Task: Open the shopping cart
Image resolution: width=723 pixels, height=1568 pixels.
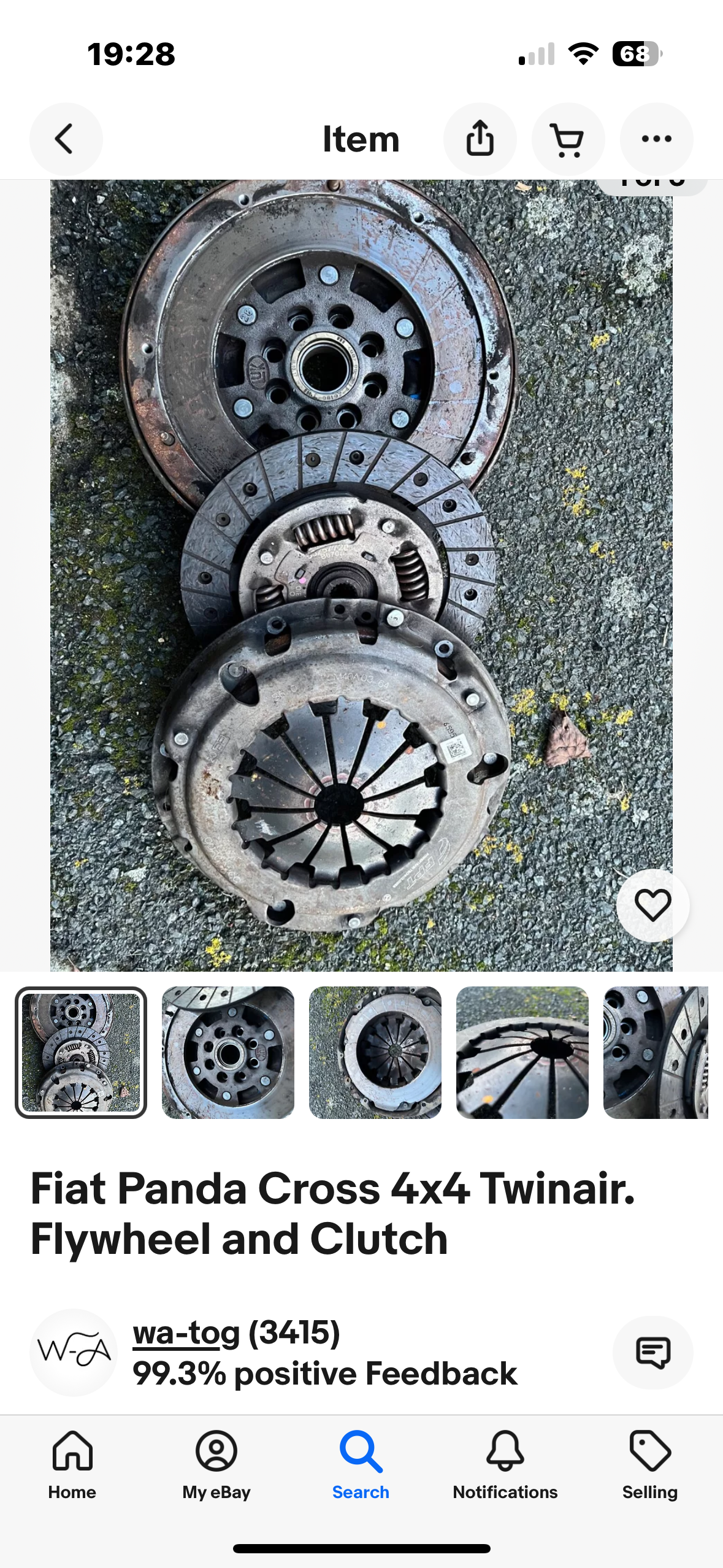Action: 568,139
